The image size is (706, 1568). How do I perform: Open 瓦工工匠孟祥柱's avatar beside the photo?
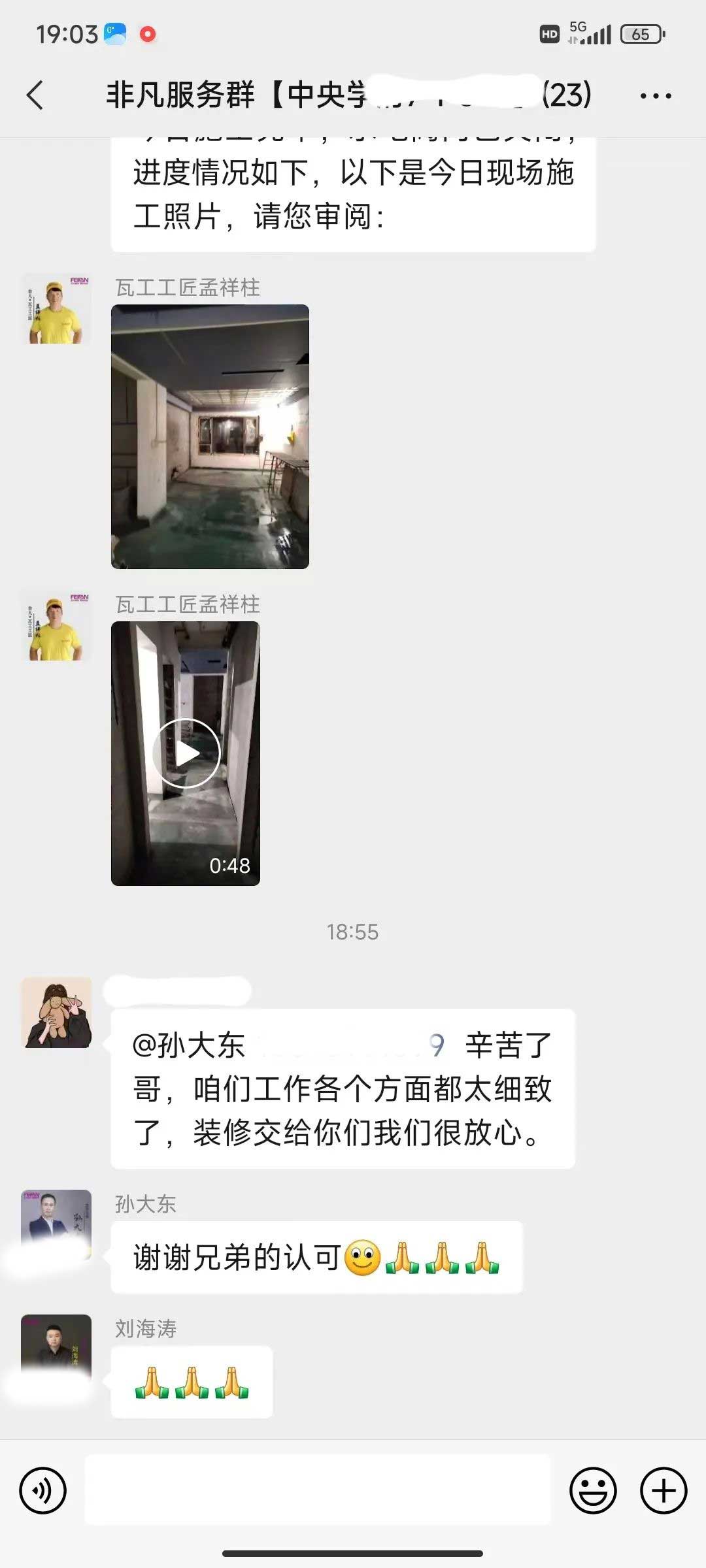click(x=56, y=309)
